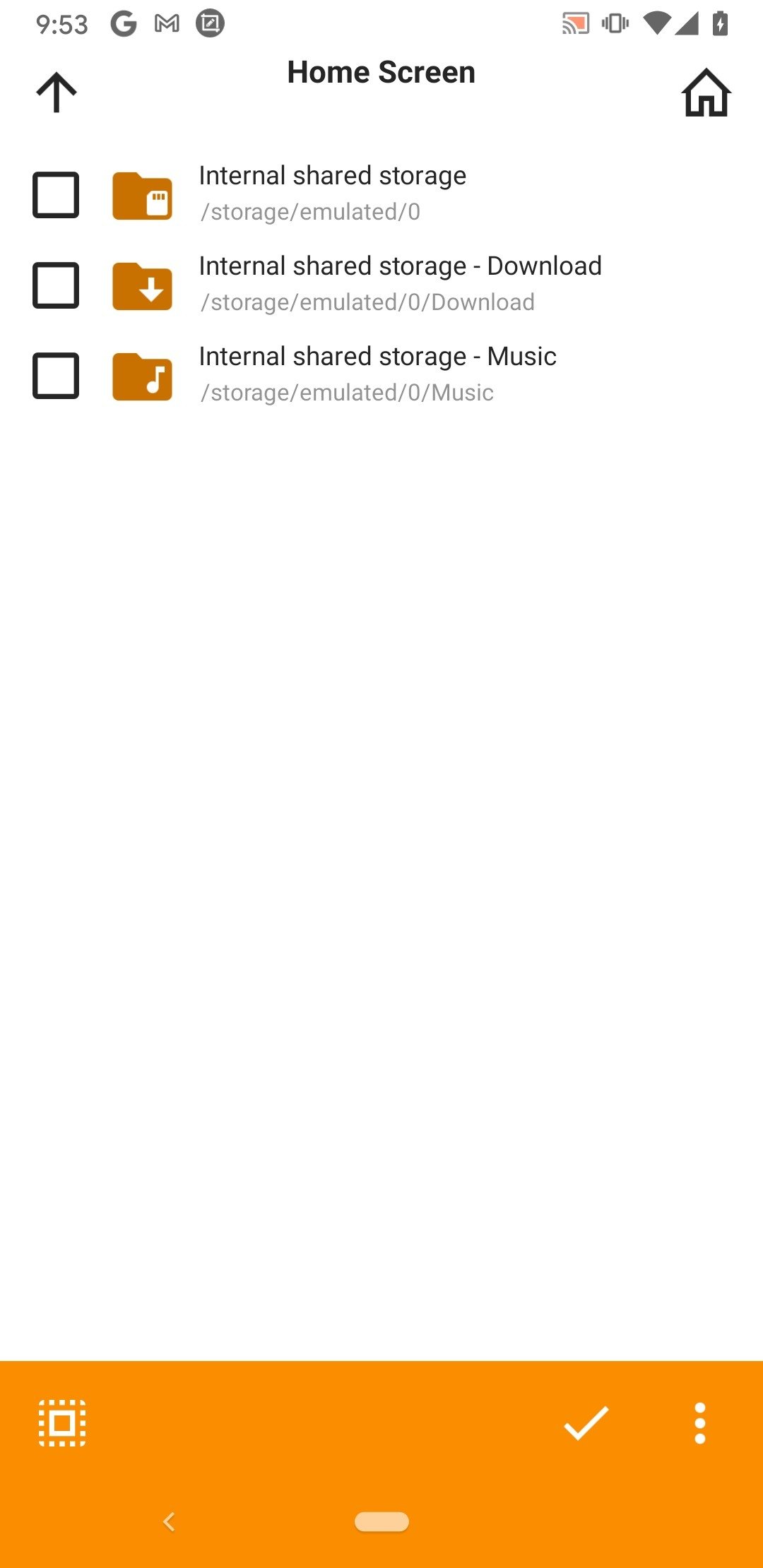763x1568 pixels.
Task: Open Internal shared storage /storage/emulated/0
Action: coord(332,193)
